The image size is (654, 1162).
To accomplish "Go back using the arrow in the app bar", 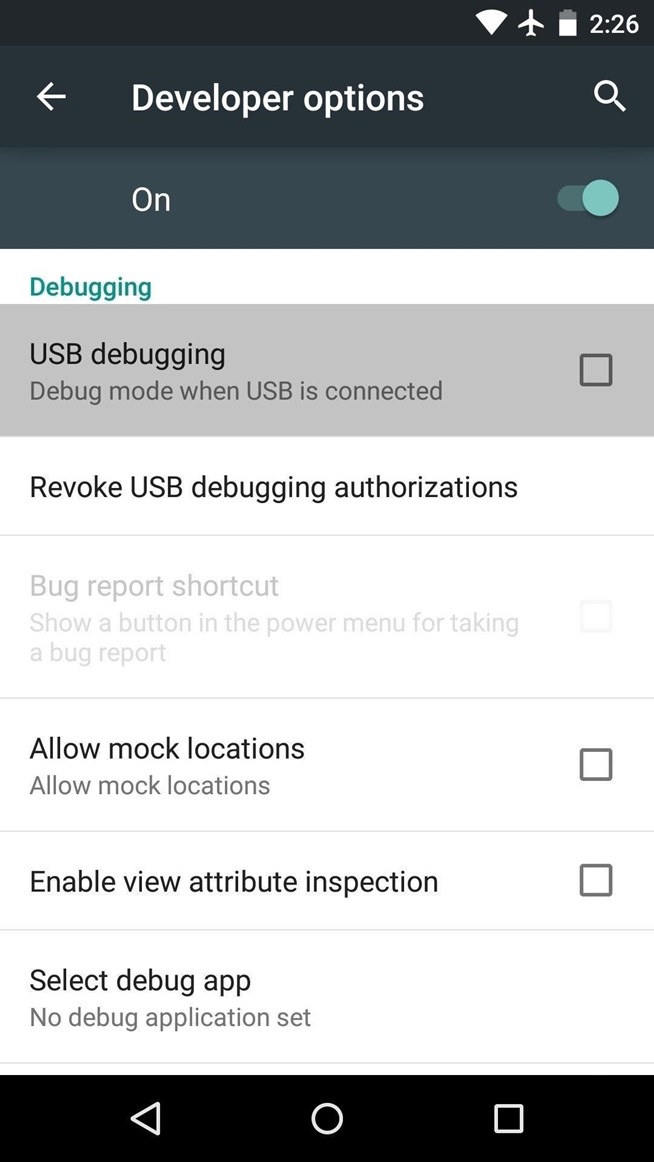I will 51,97.
